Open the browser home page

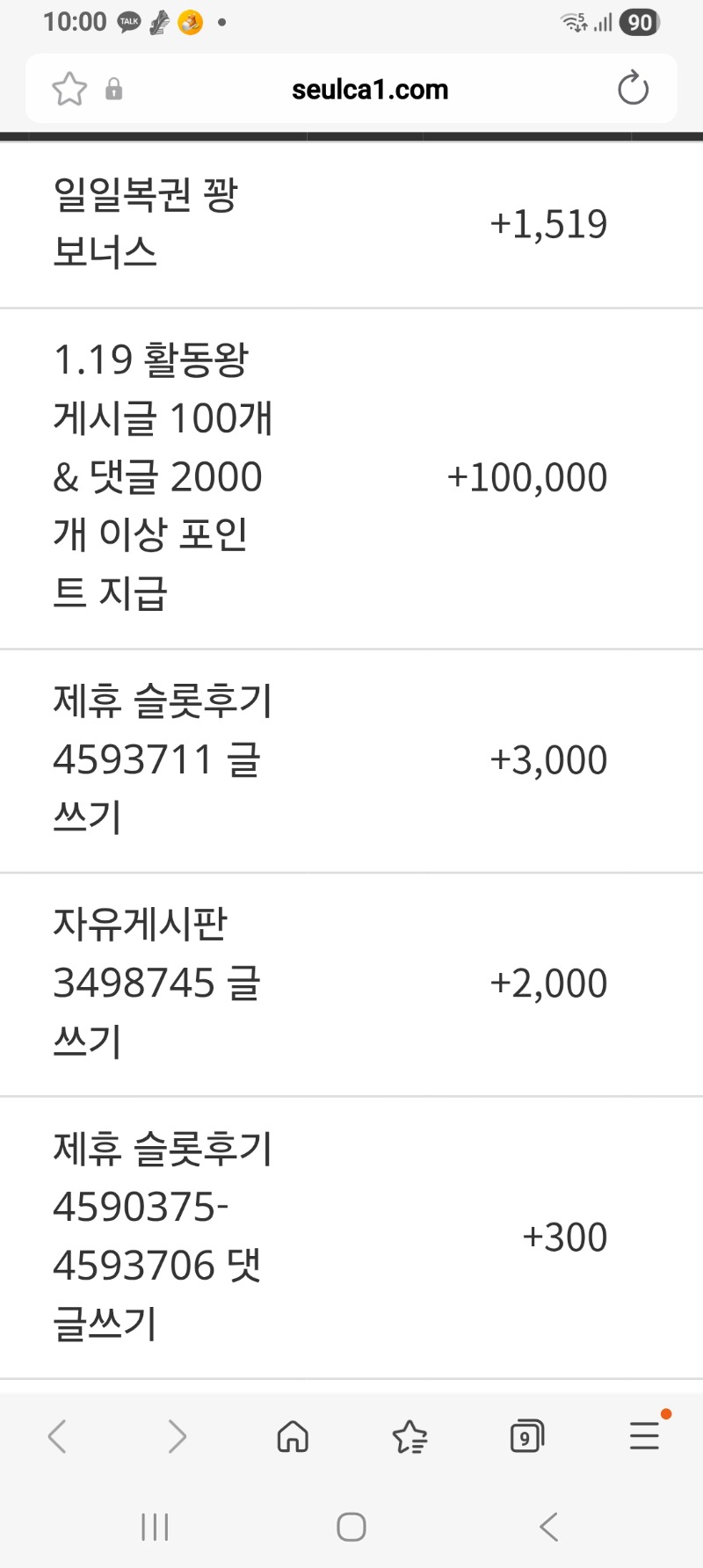tap(293, 1437)
